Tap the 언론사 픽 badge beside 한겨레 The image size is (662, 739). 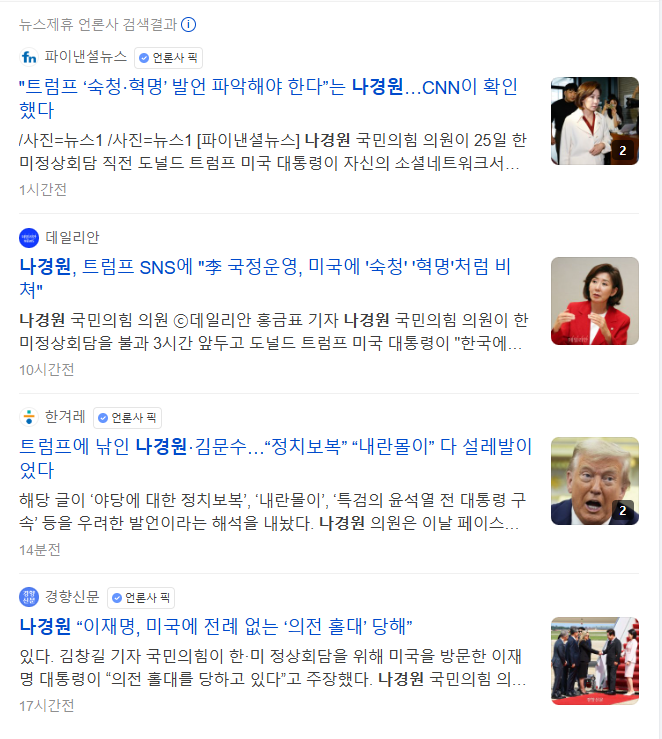point(127,418)
